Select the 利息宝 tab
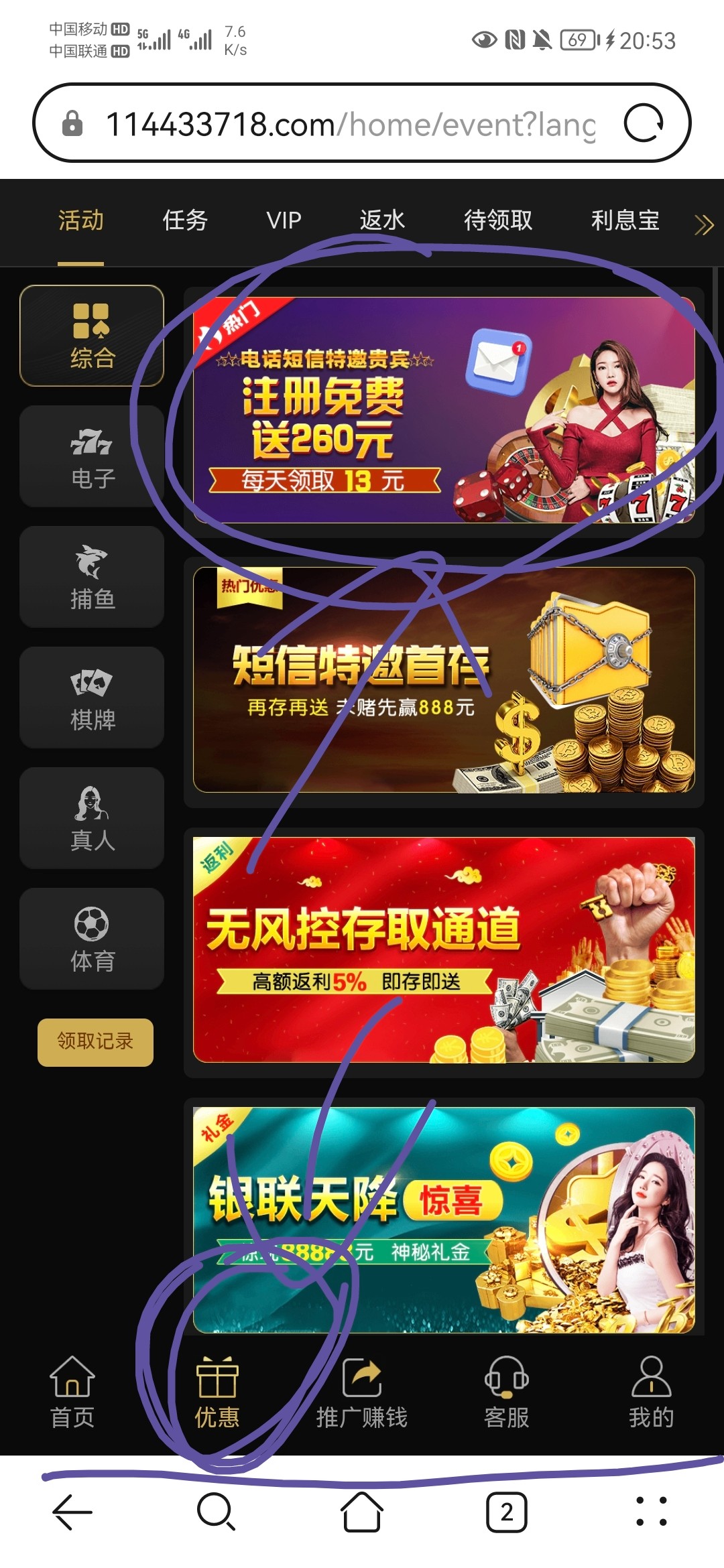This screenshot has width=724, height=1568. (625, 220)
